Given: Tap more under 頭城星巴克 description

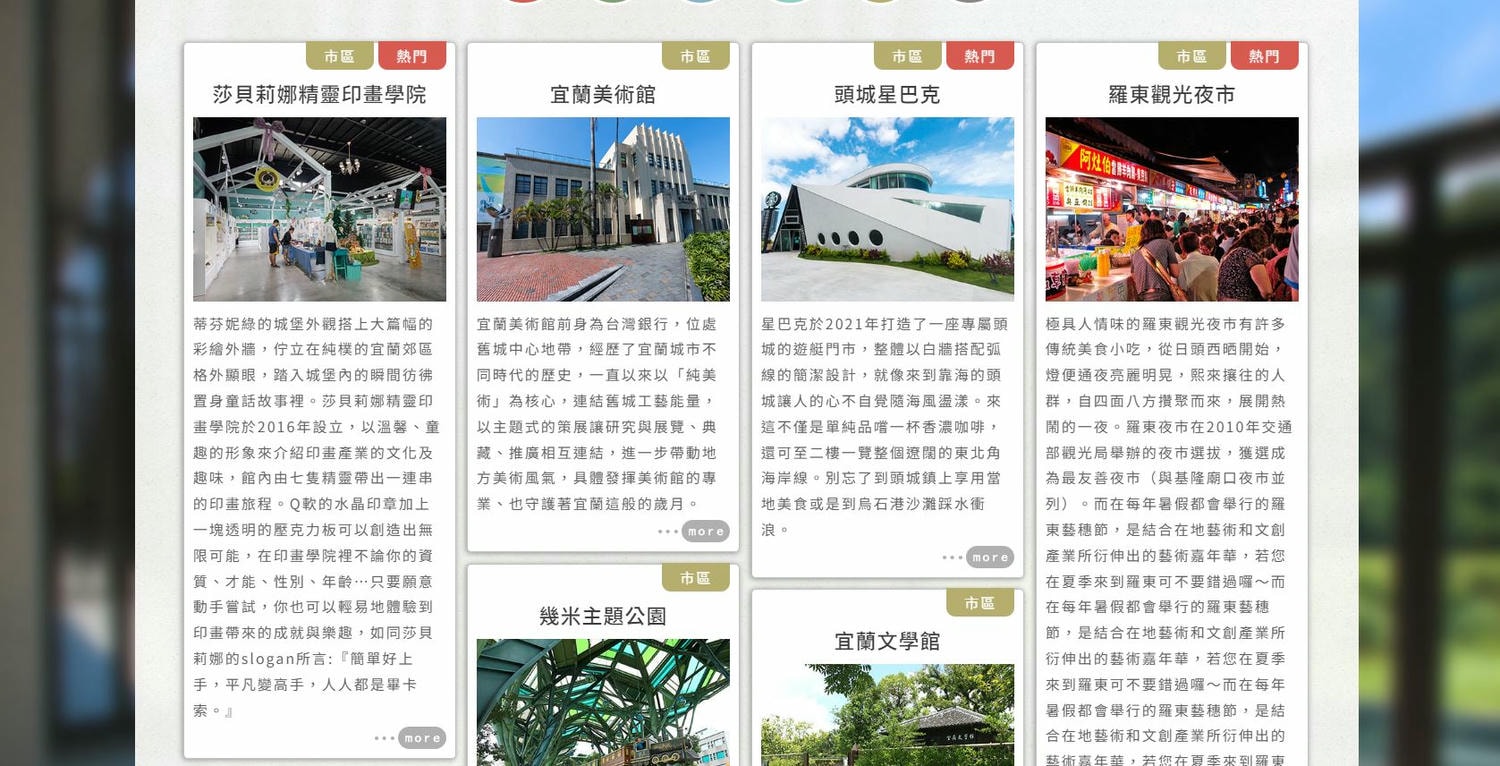Looking at the screenshot, I should pyautogui.click(x=989, y=557).
